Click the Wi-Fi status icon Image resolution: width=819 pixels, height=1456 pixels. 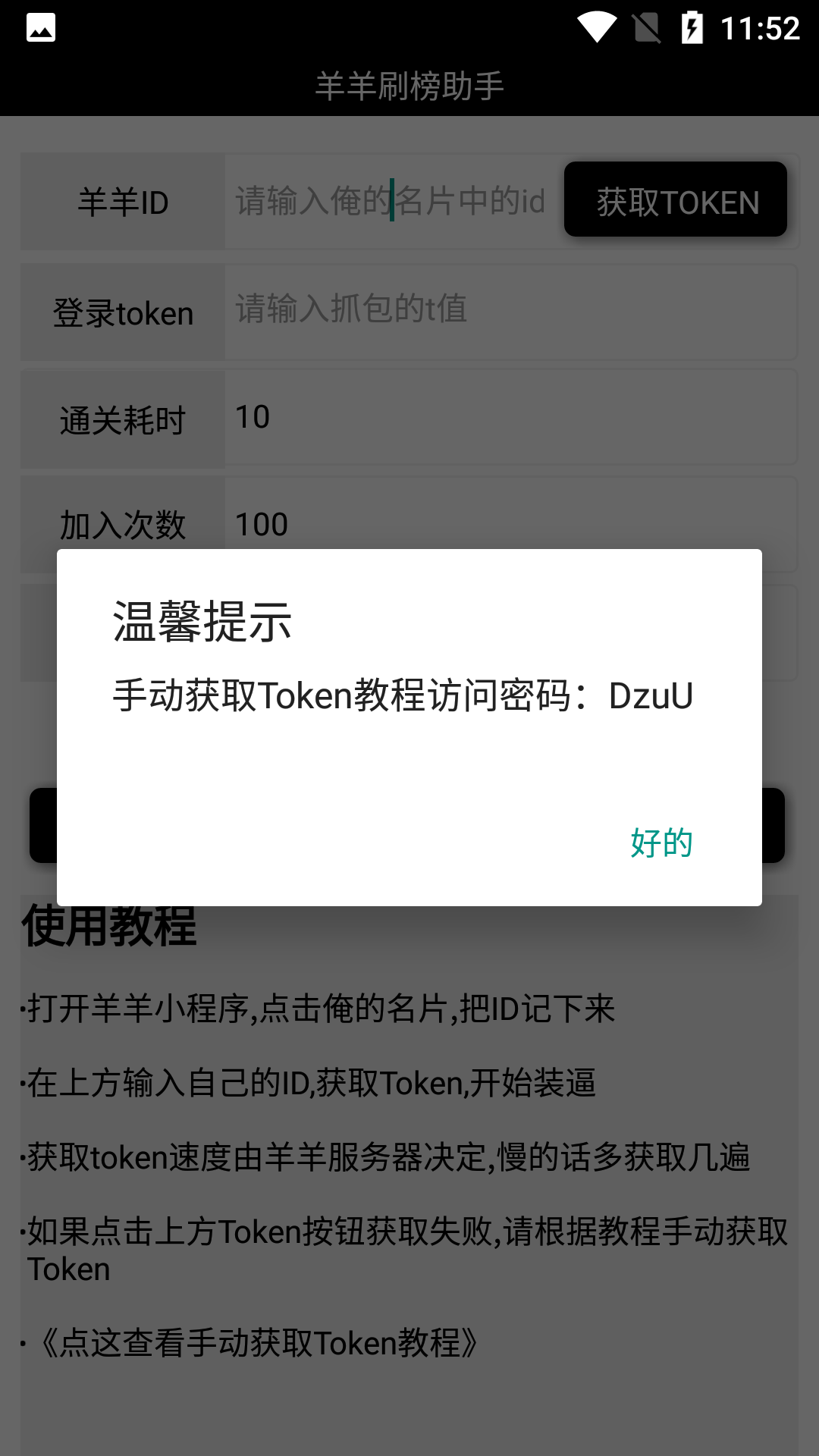598,24
